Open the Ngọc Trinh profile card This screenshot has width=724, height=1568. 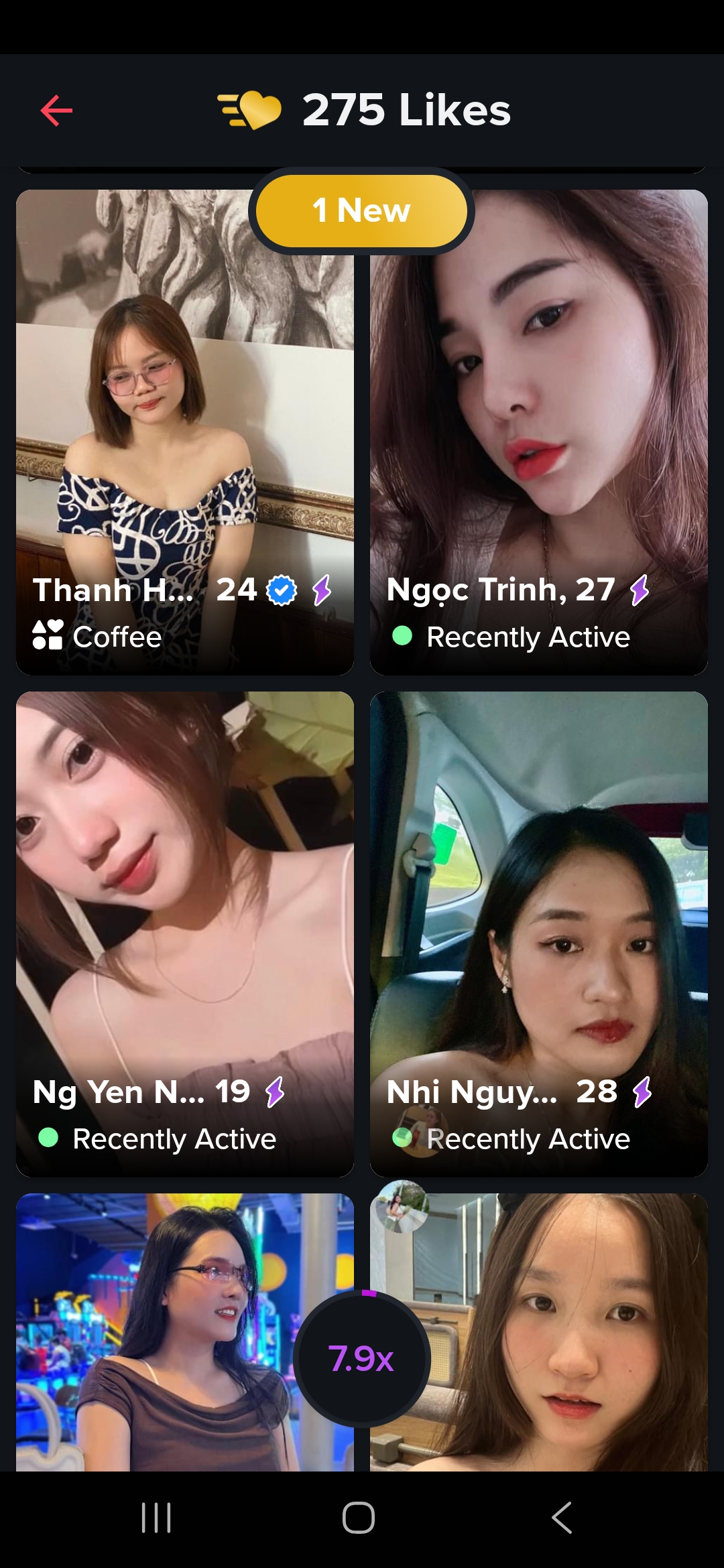pyautogui.click(x=539, y=432)
